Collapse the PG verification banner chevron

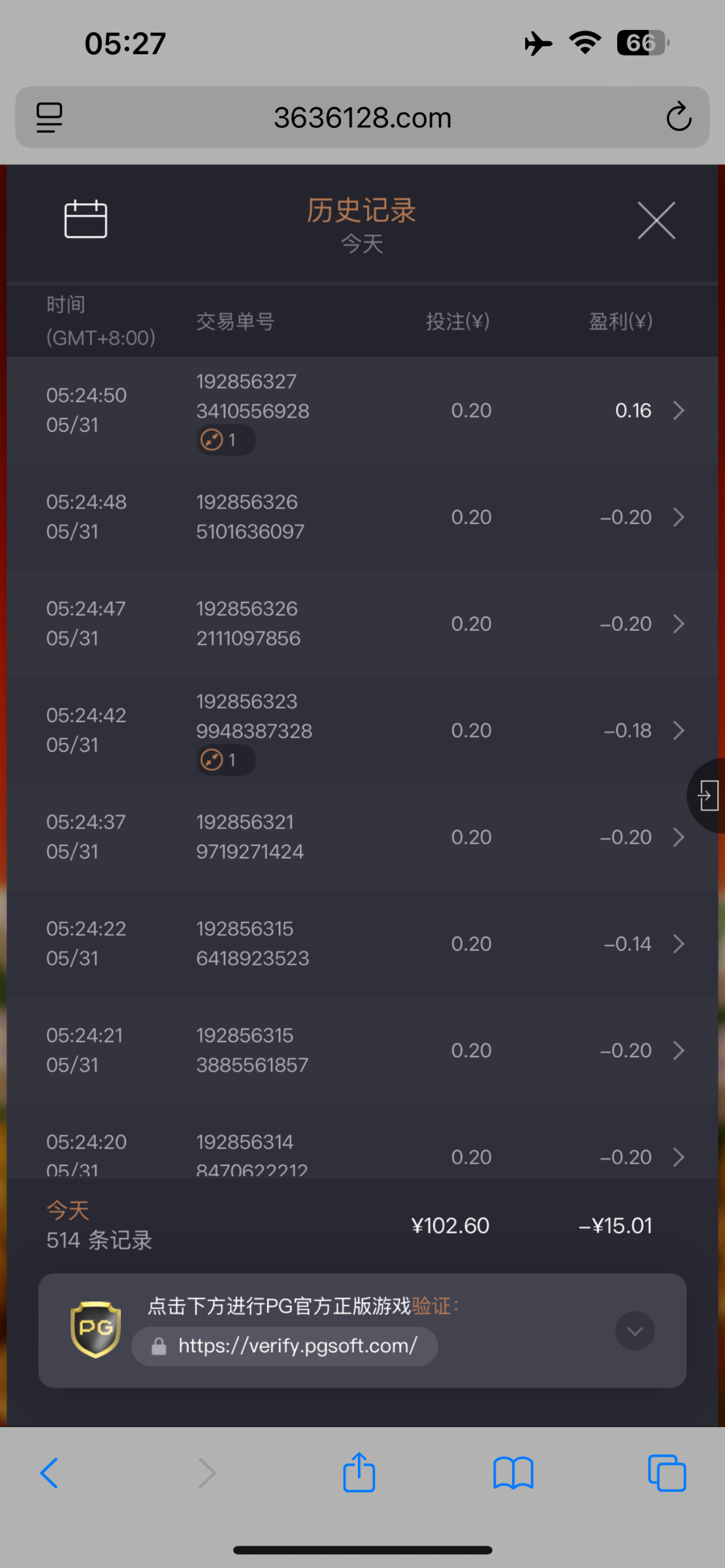(x=635, y=1331)
